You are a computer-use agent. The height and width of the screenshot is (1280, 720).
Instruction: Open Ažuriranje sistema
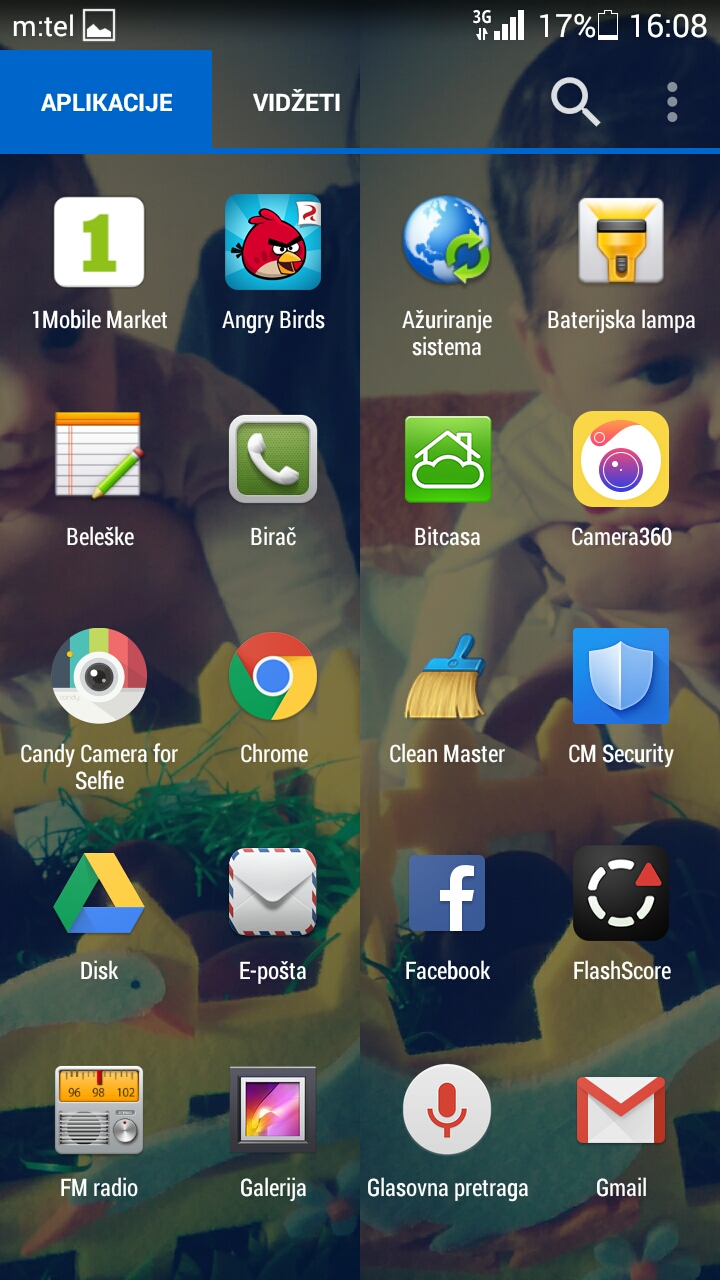[x=447, y=243]
